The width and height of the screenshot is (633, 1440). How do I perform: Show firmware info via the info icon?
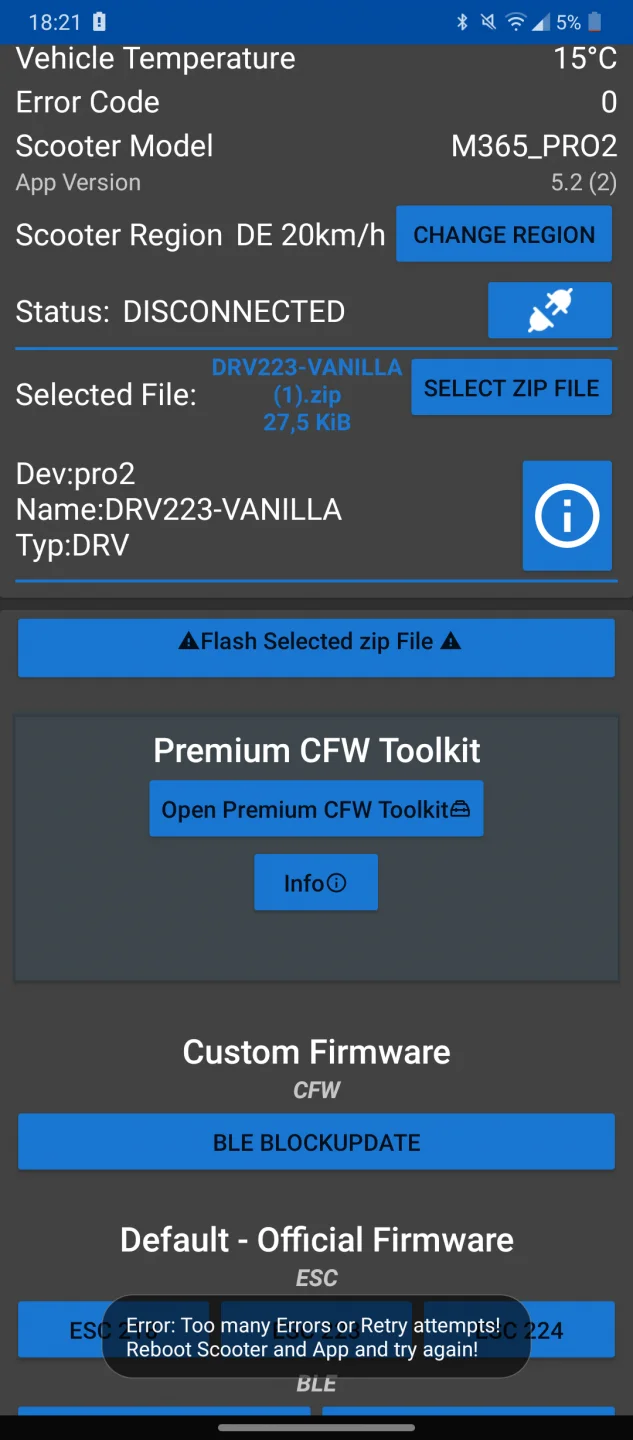pyautogui.click(x=567, y=516)
